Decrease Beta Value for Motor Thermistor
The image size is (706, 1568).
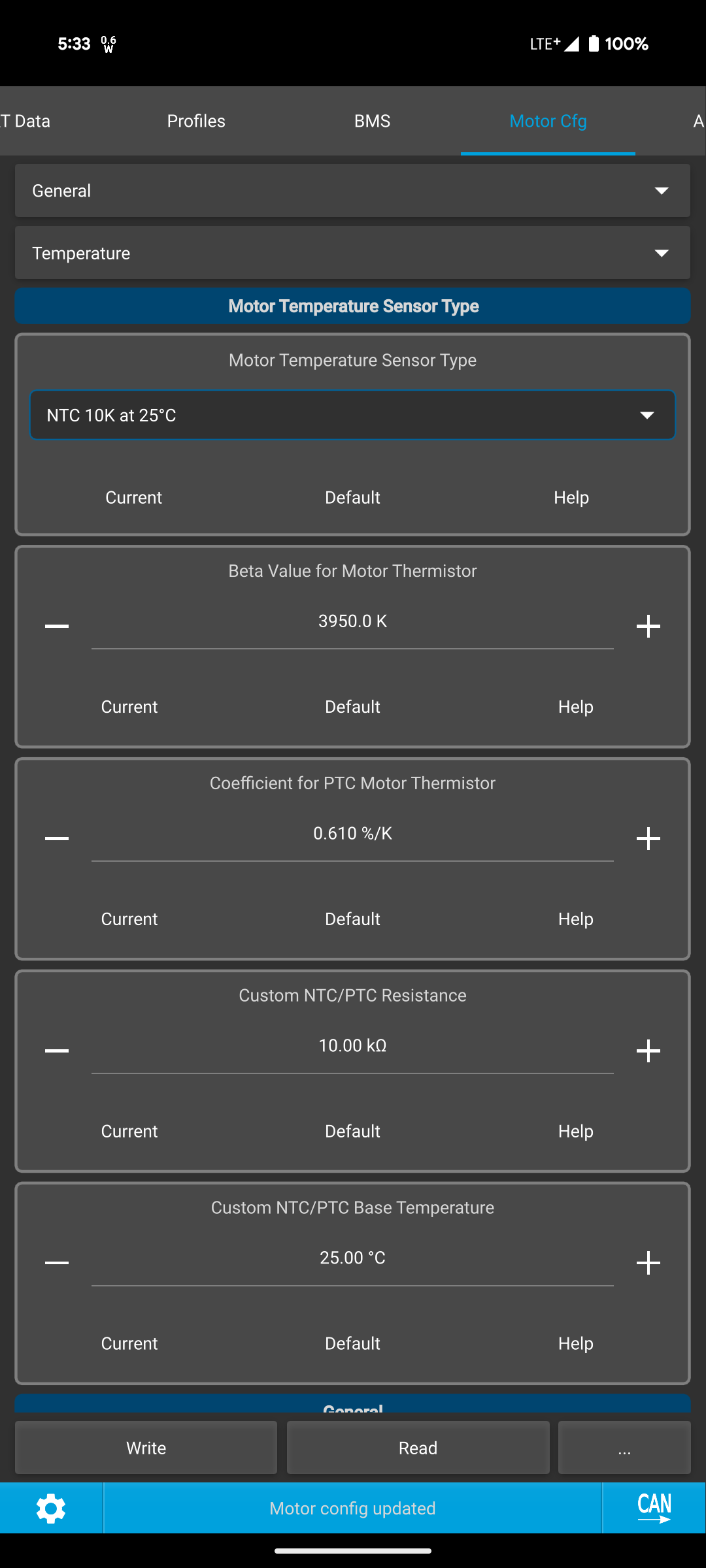(57, 626)
